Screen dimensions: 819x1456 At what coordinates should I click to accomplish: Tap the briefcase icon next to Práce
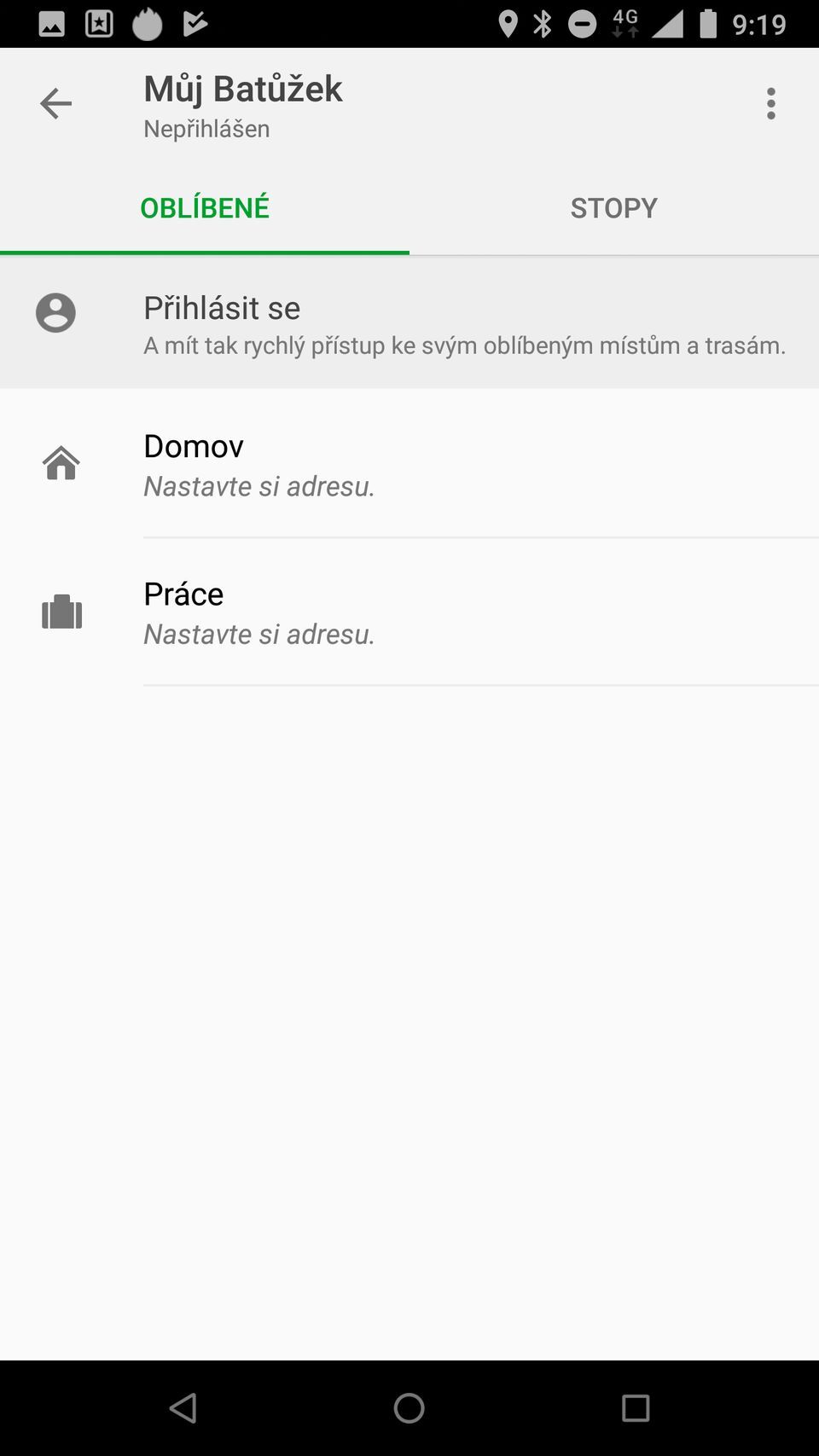click(x=61, y=612)
